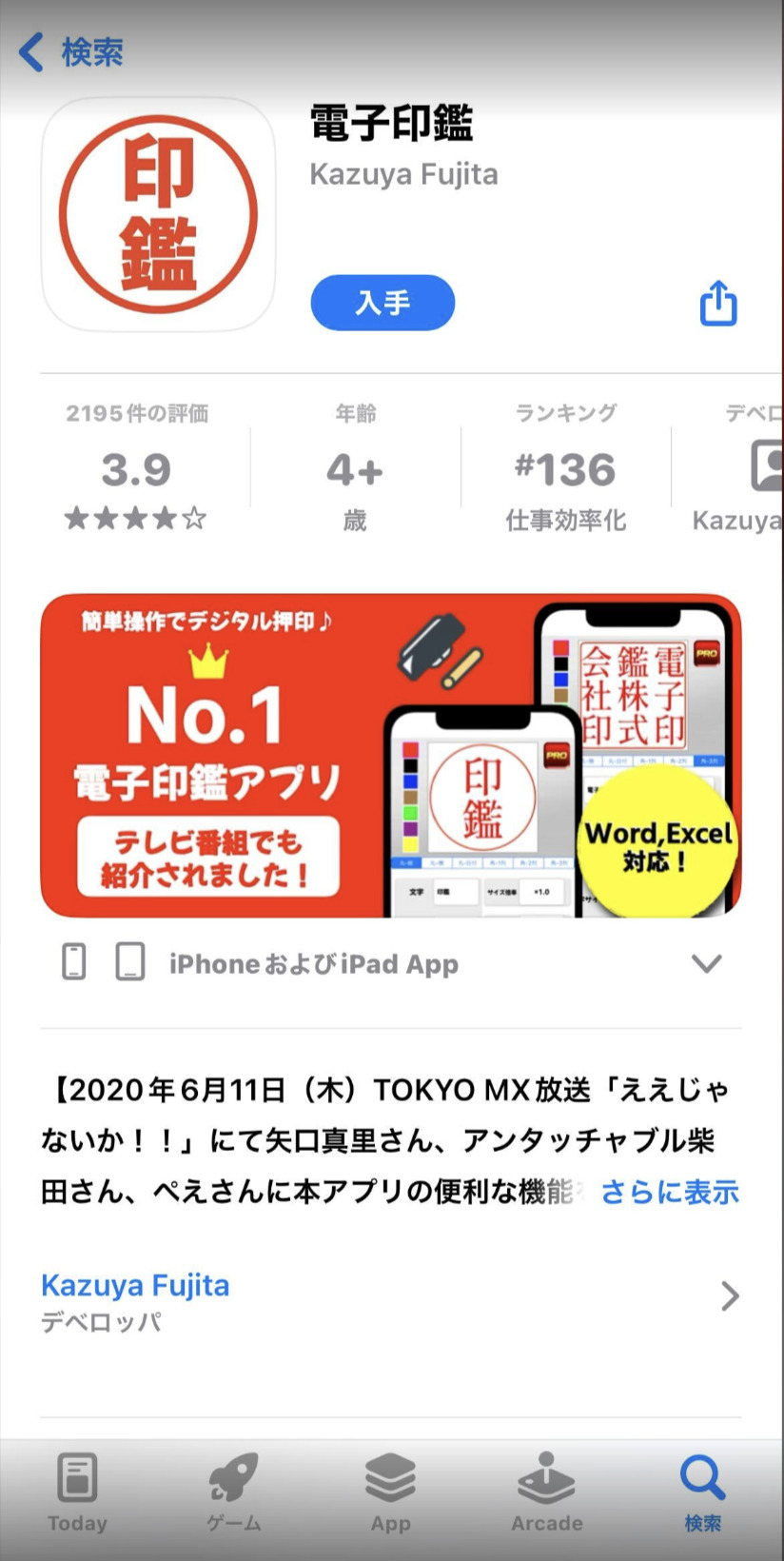Tap さらに表示 to expand the description
784x1561 pixels.
(670, 1192)
